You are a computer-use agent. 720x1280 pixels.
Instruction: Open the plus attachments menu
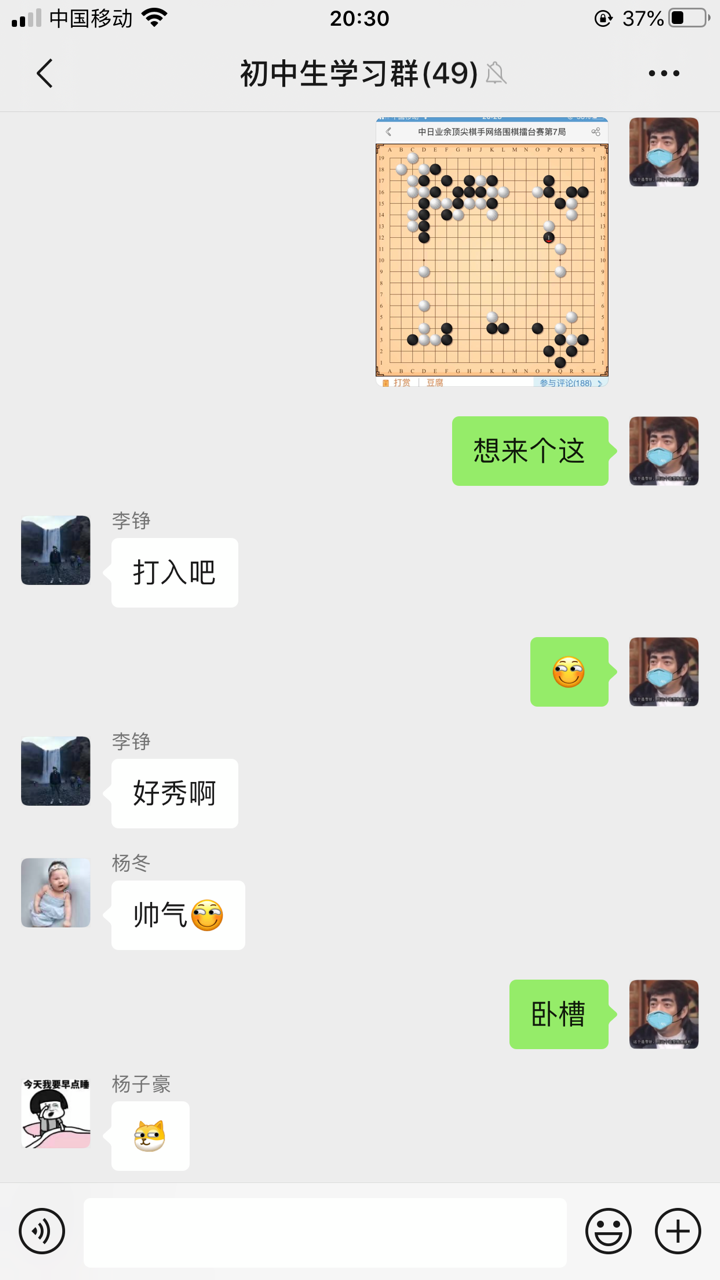tap(678, 1230)
